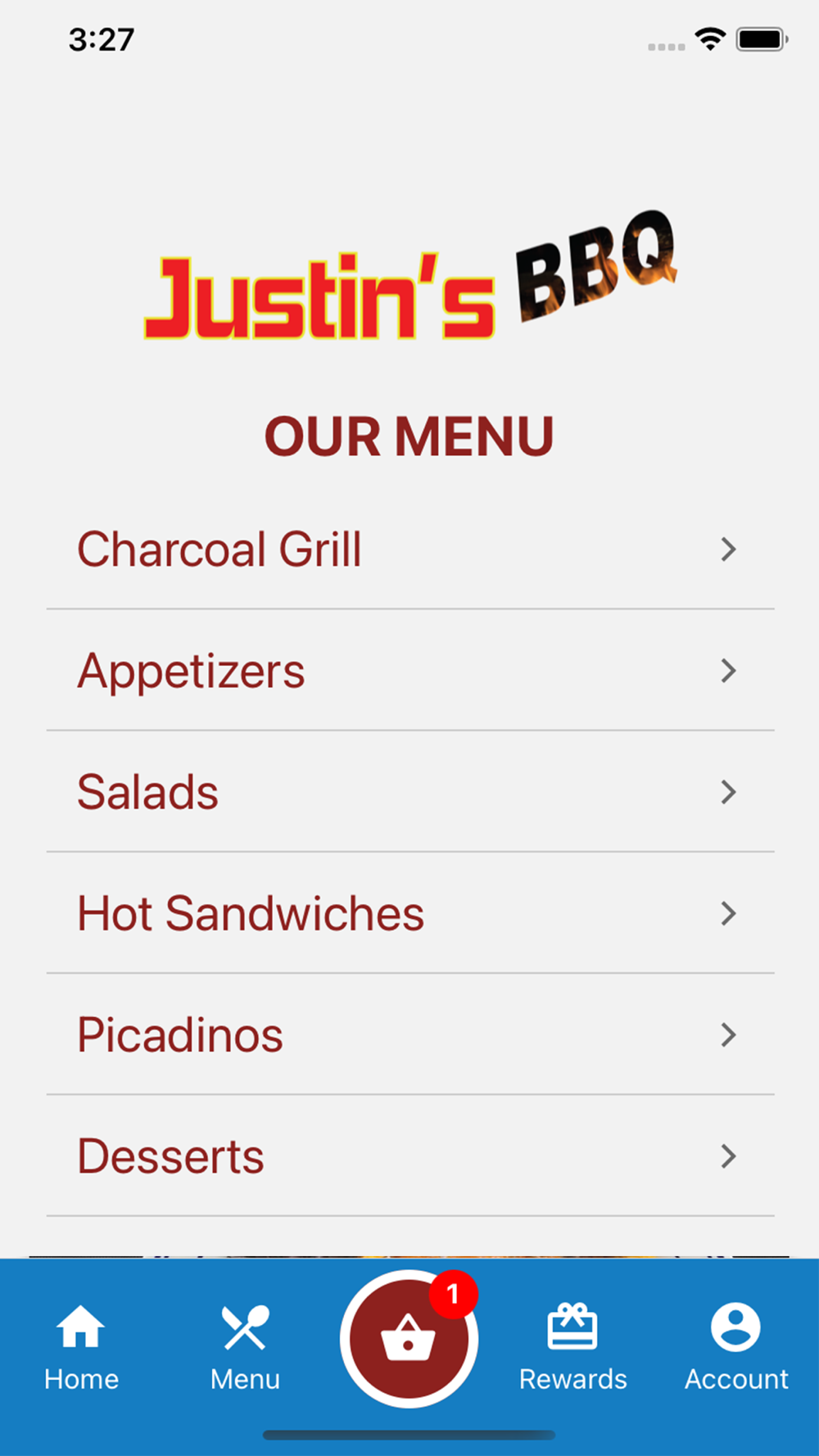
Task: Show the Desserts list
Action: 409,1156
